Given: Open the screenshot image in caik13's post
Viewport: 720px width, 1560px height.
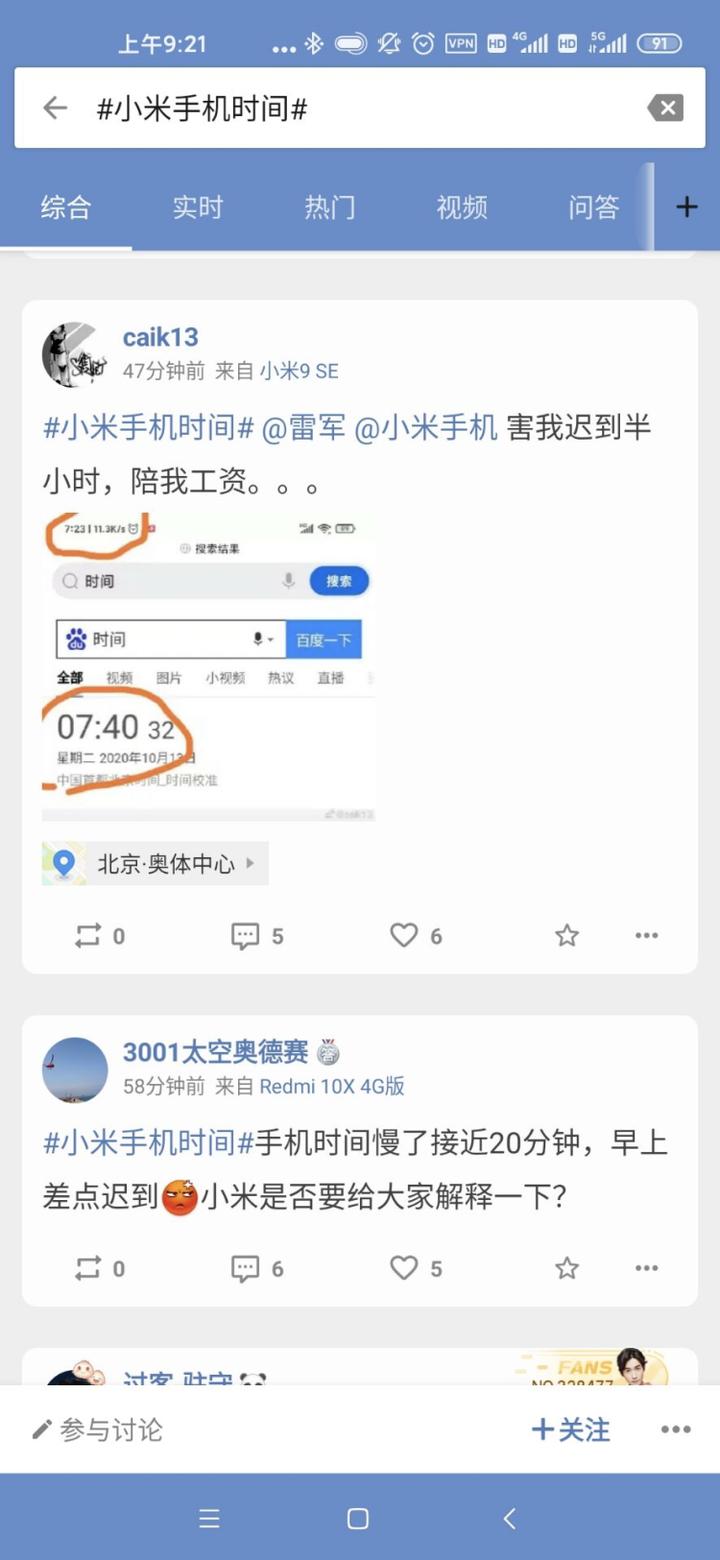Looking at the screenshot, I should (208, 667).
